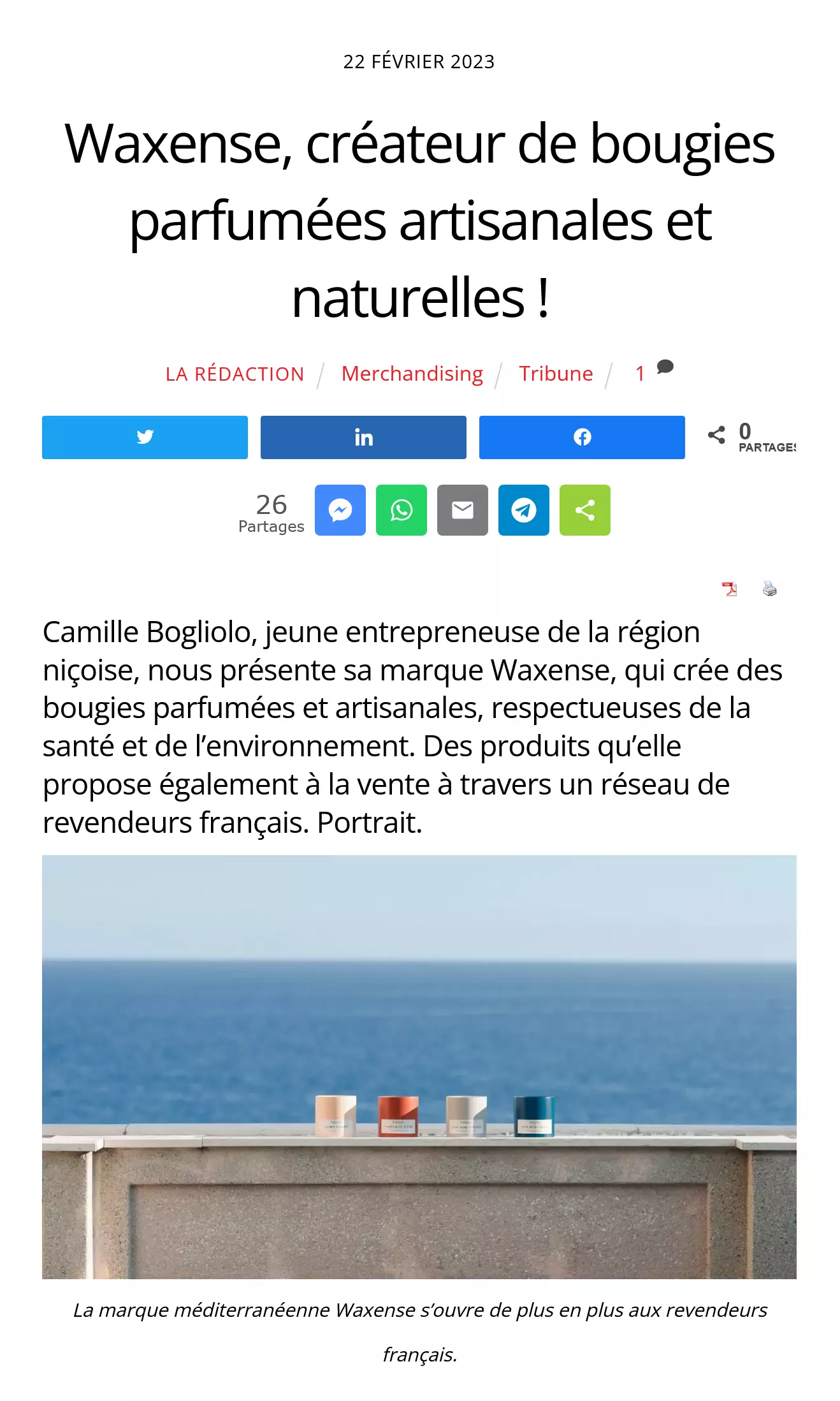
Task: Share via Facebook Messenger
Action: tap(340, 510)
